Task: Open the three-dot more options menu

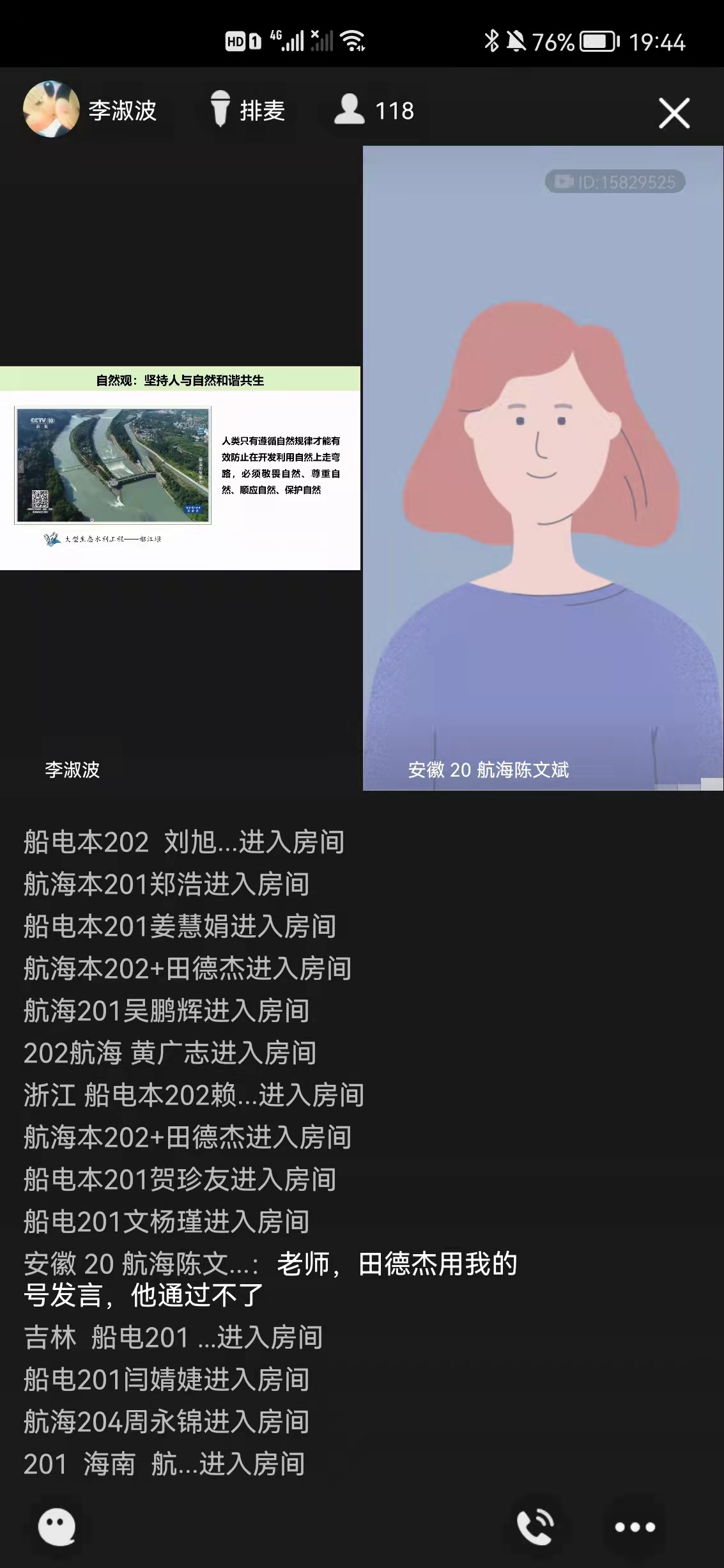Action: 634,1526
